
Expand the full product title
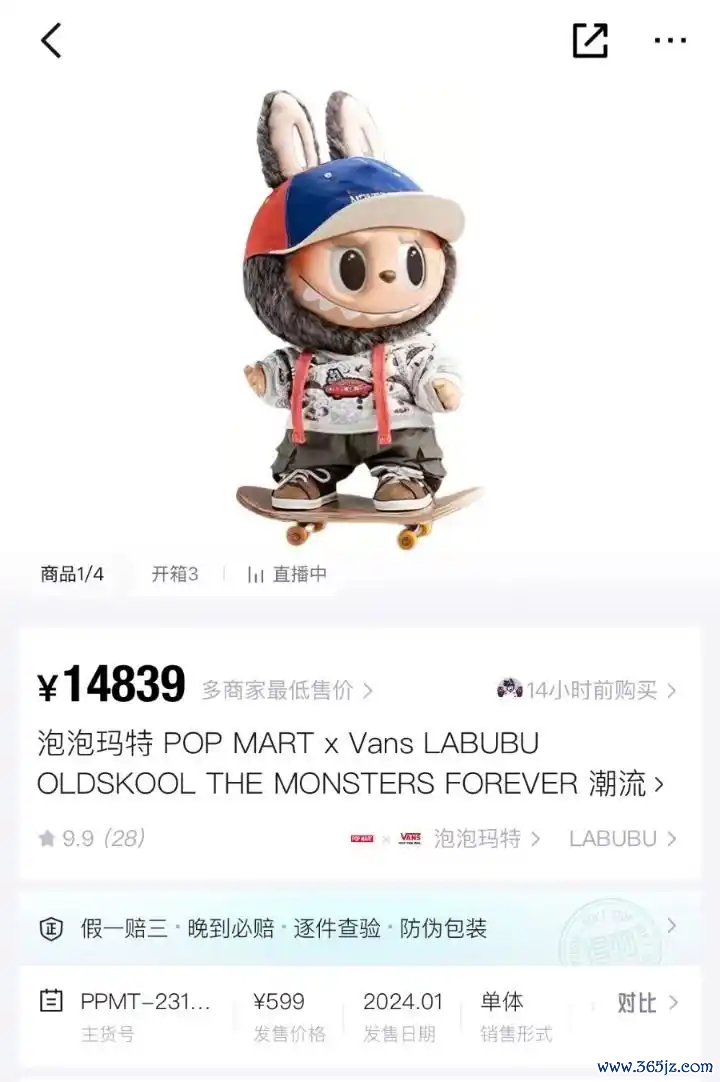point(657,785)
